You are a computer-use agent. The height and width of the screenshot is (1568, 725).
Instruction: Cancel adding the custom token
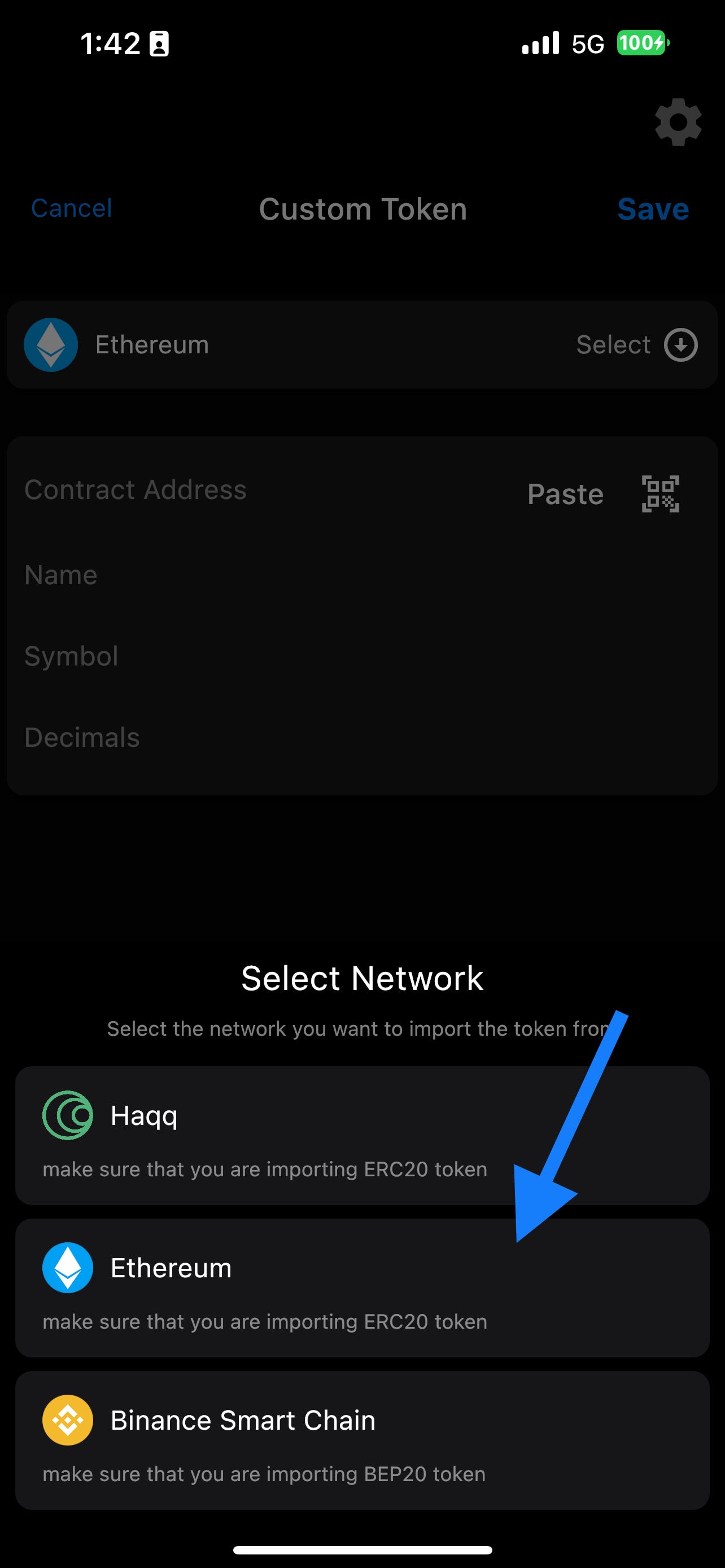coord(71,209)
